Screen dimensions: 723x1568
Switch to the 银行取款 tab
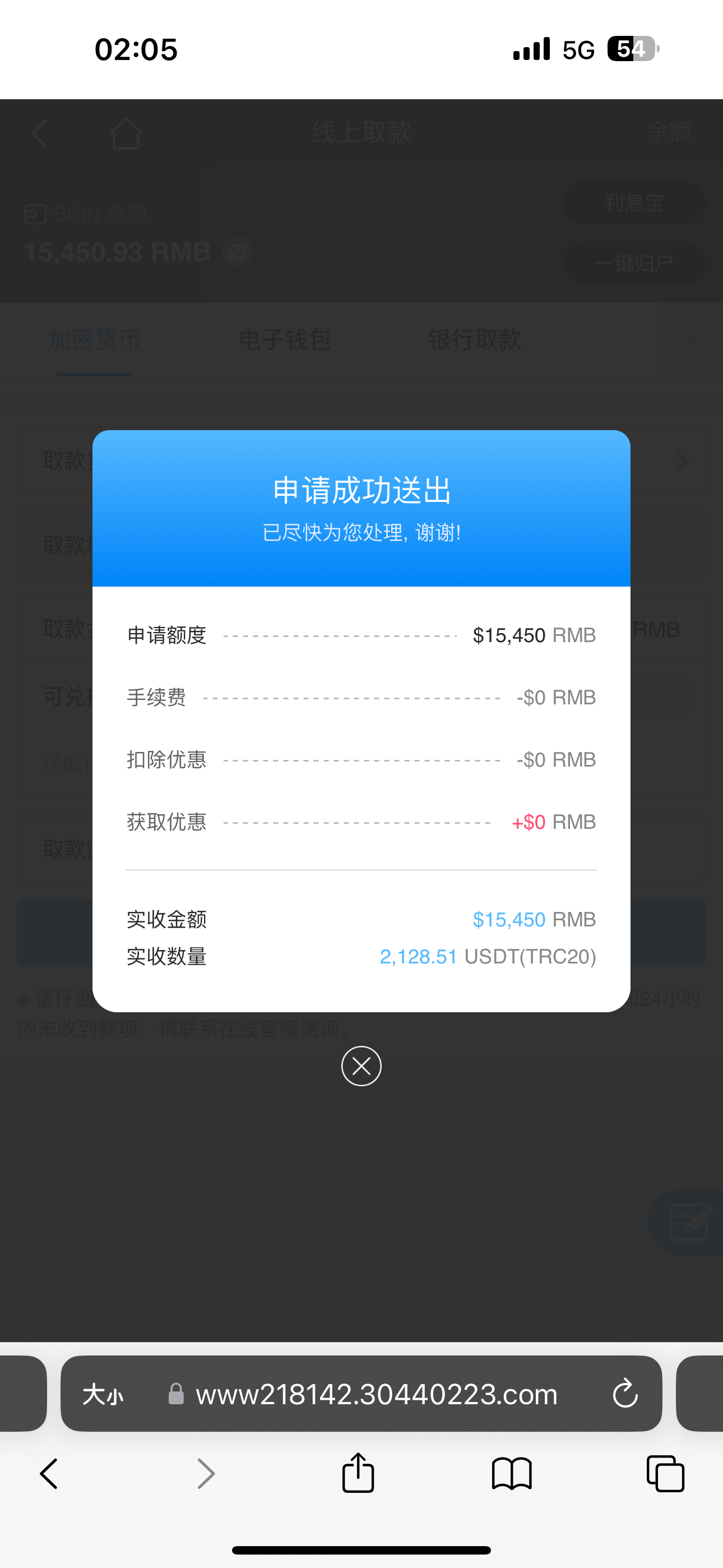coord(476,340)
